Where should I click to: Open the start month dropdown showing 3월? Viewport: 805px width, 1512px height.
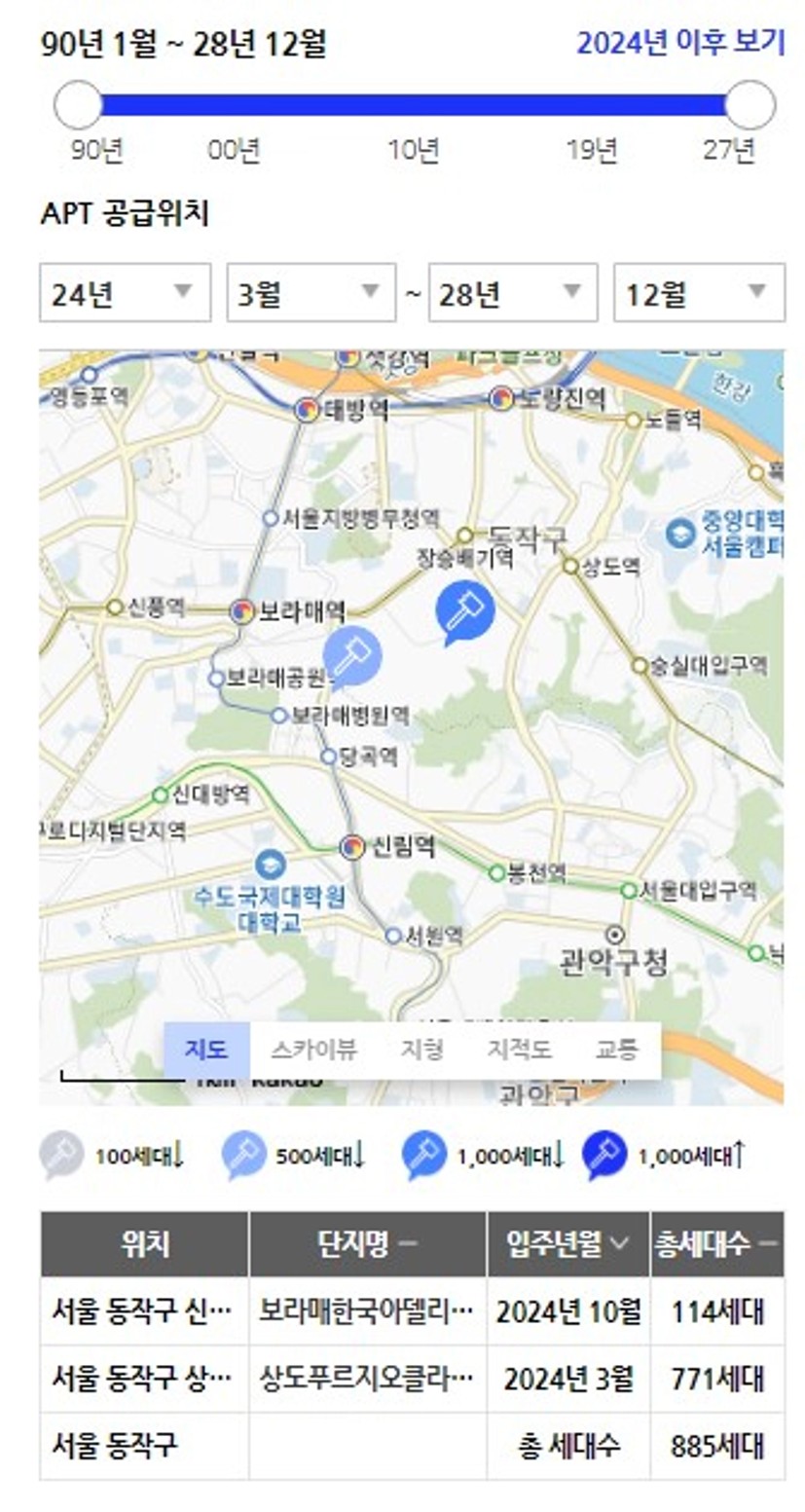[311, 293]
